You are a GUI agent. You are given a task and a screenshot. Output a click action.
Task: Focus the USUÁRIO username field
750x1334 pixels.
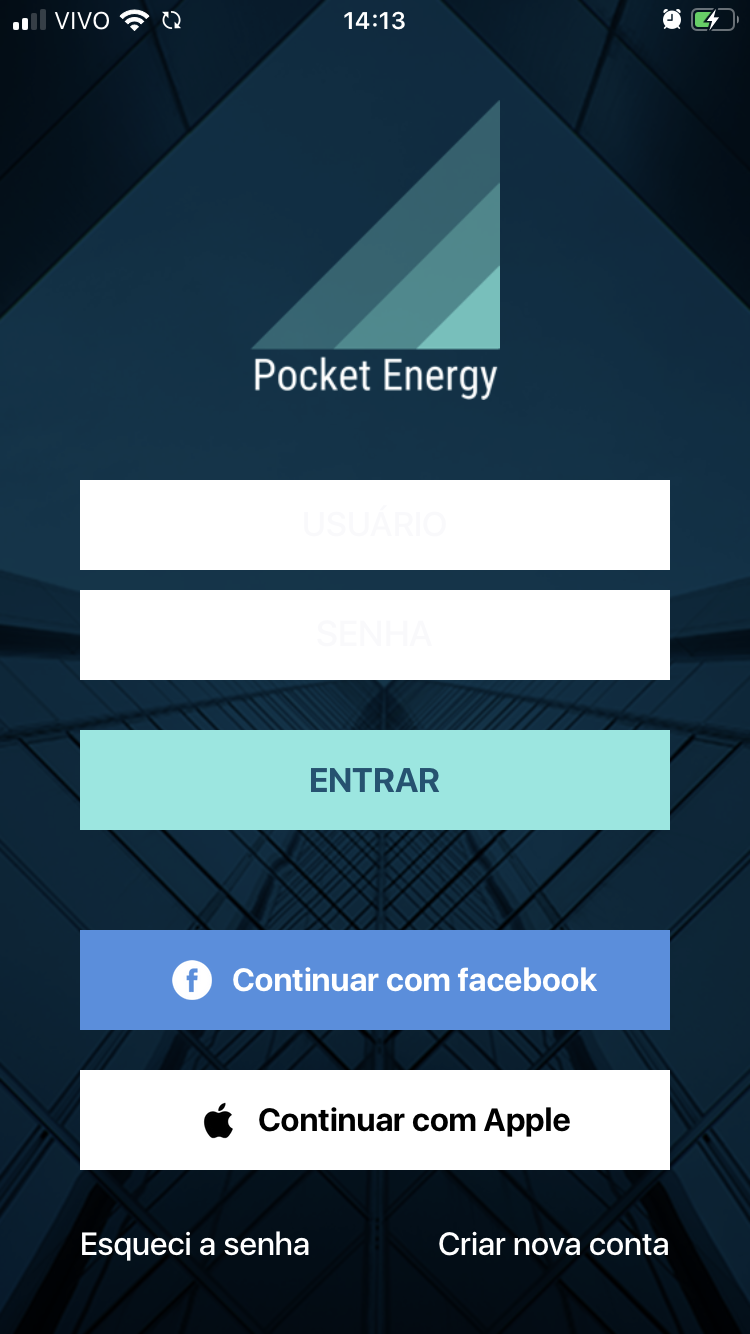tap(375, 525)
